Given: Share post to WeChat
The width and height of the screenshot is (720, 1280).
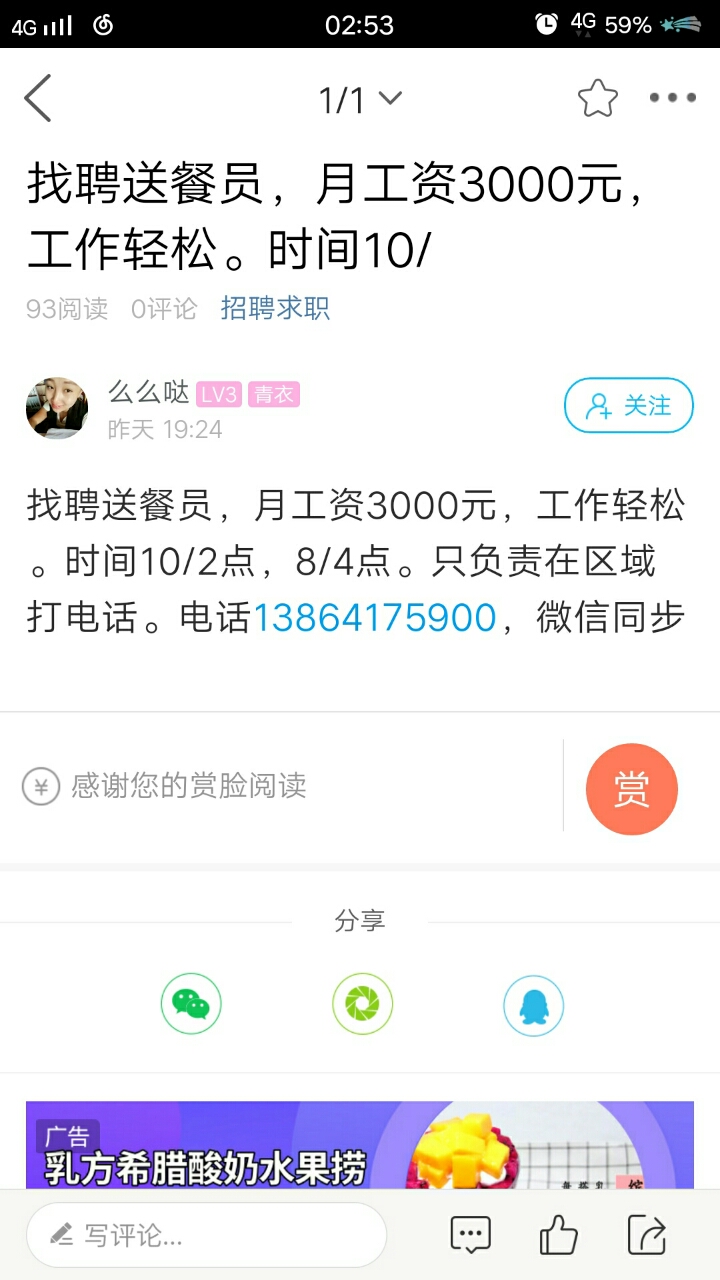Looking at the screenshot, I should pos(191,1004).
